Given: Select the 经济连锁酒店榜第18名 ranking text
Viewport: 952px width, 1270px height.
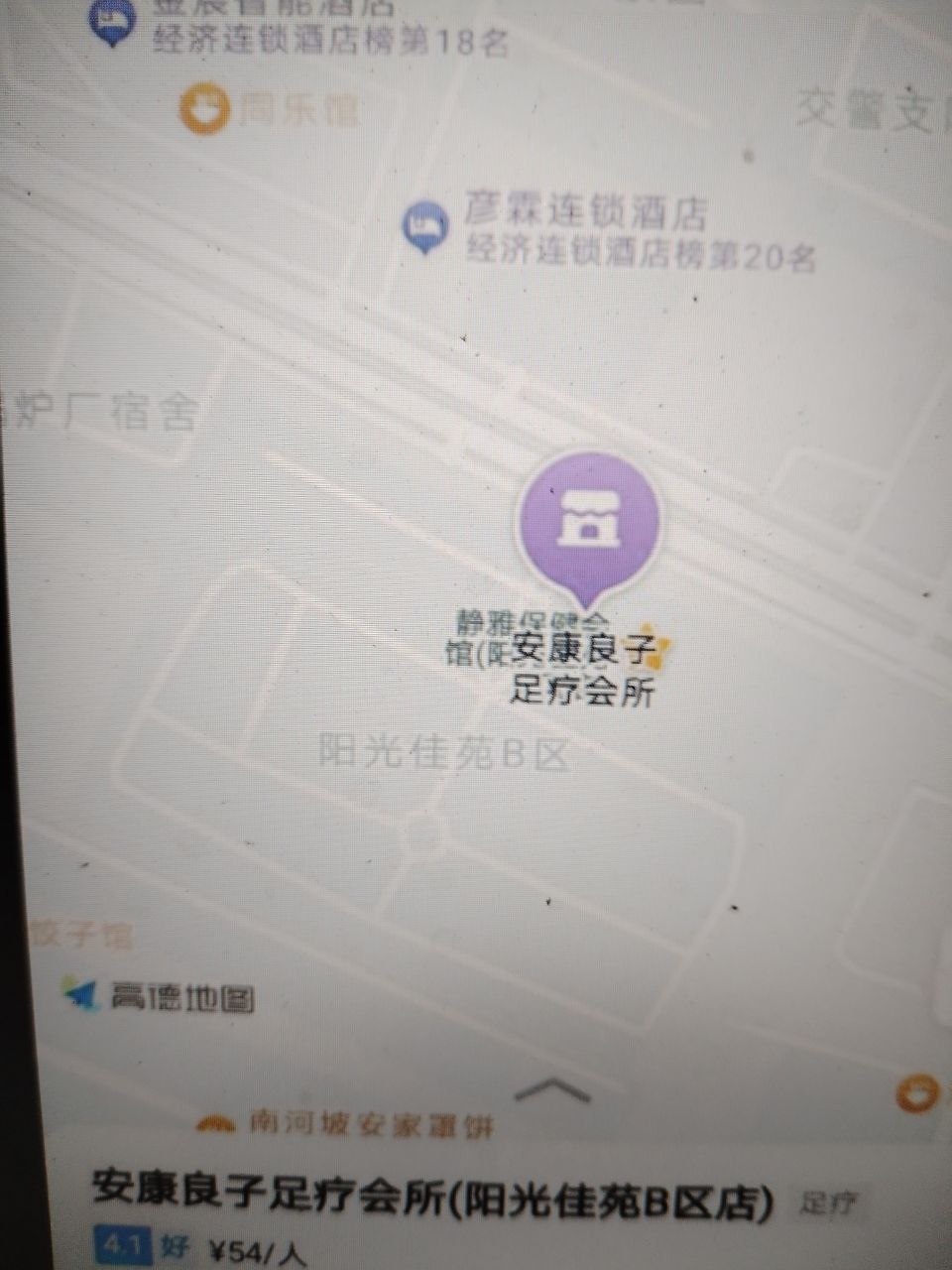Looking at the screenshot, I should [327, 40].
